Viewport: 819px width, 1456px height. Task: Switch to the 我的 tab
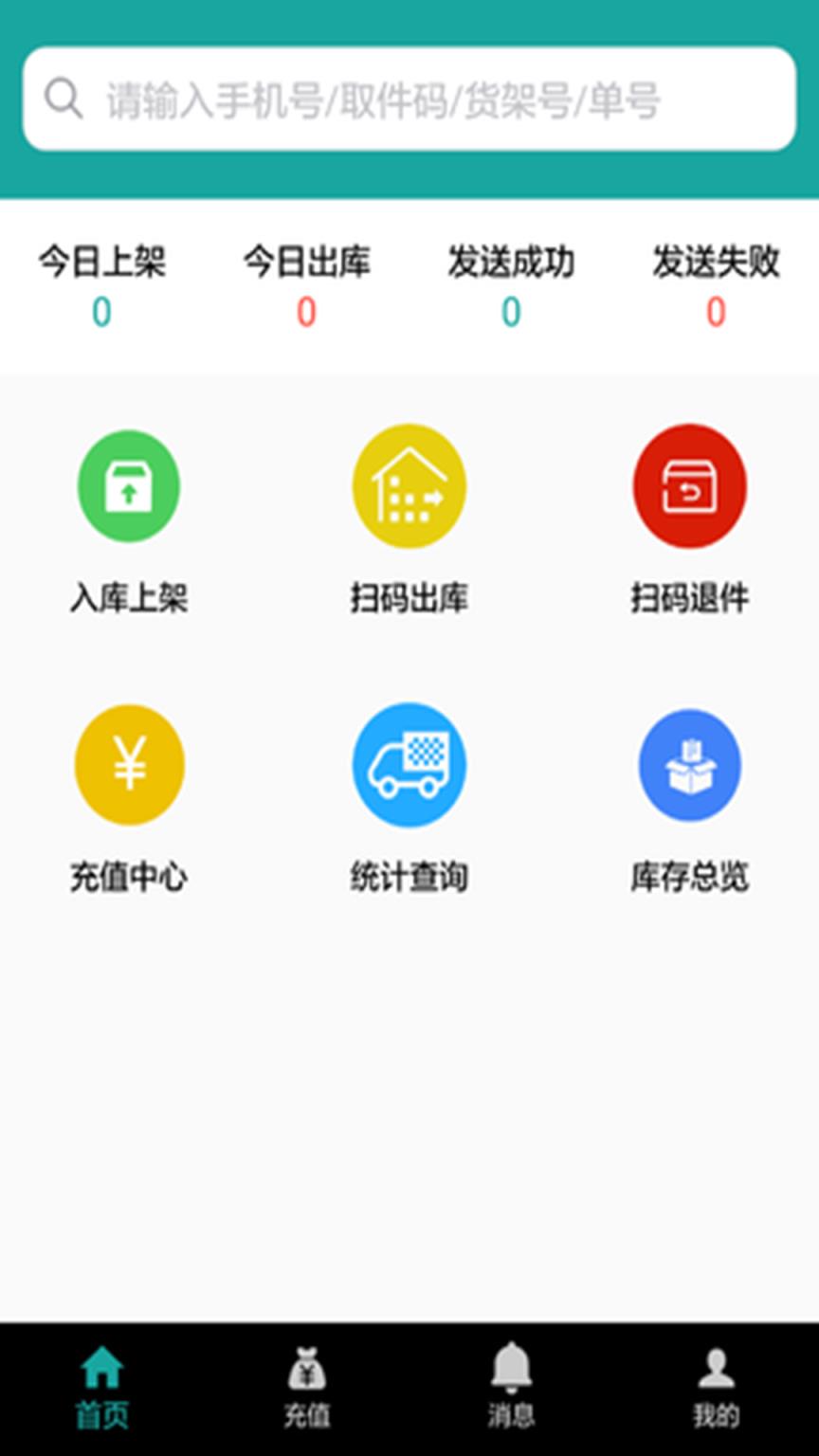717,1412
